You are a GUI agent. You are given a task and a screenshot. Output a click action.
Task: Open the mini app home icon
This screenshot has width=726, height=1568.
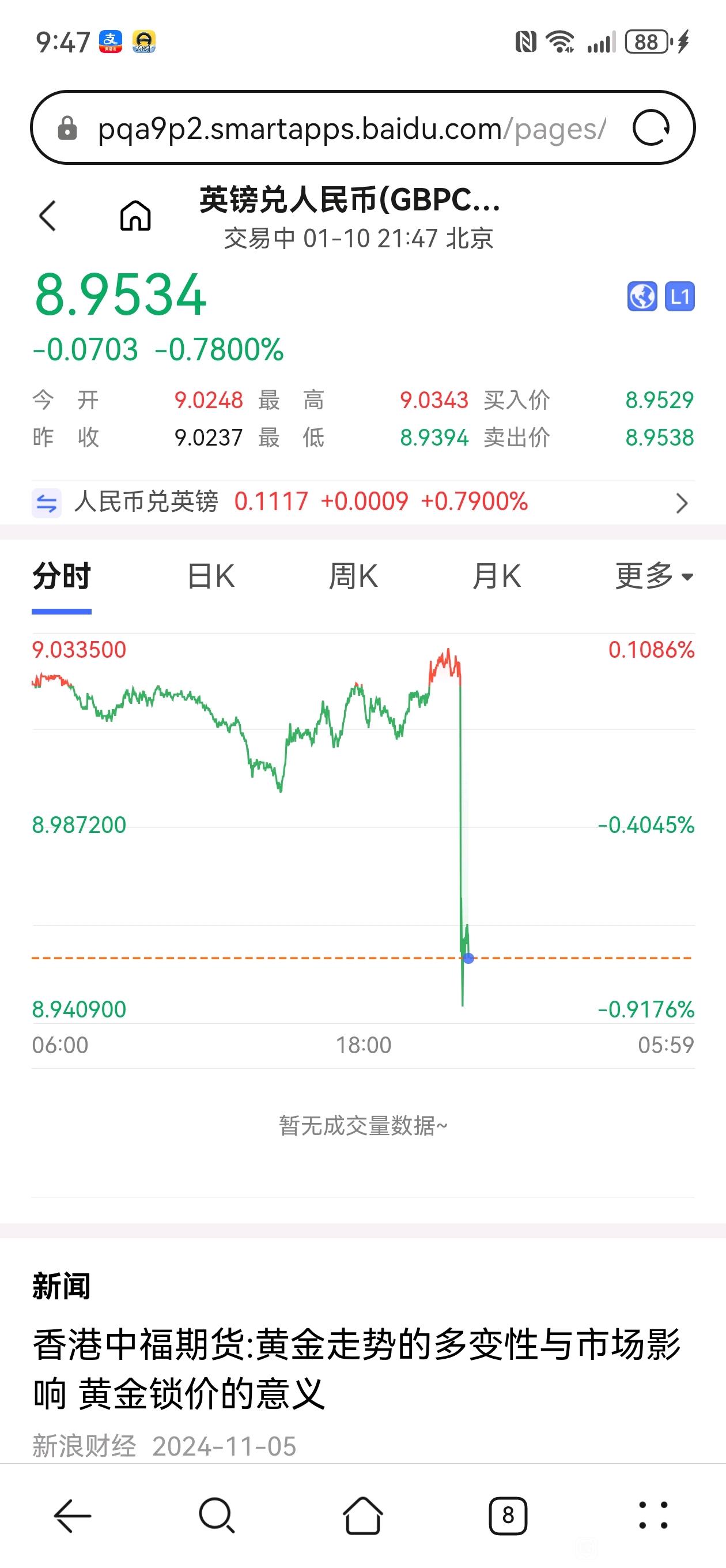point(135,216)
